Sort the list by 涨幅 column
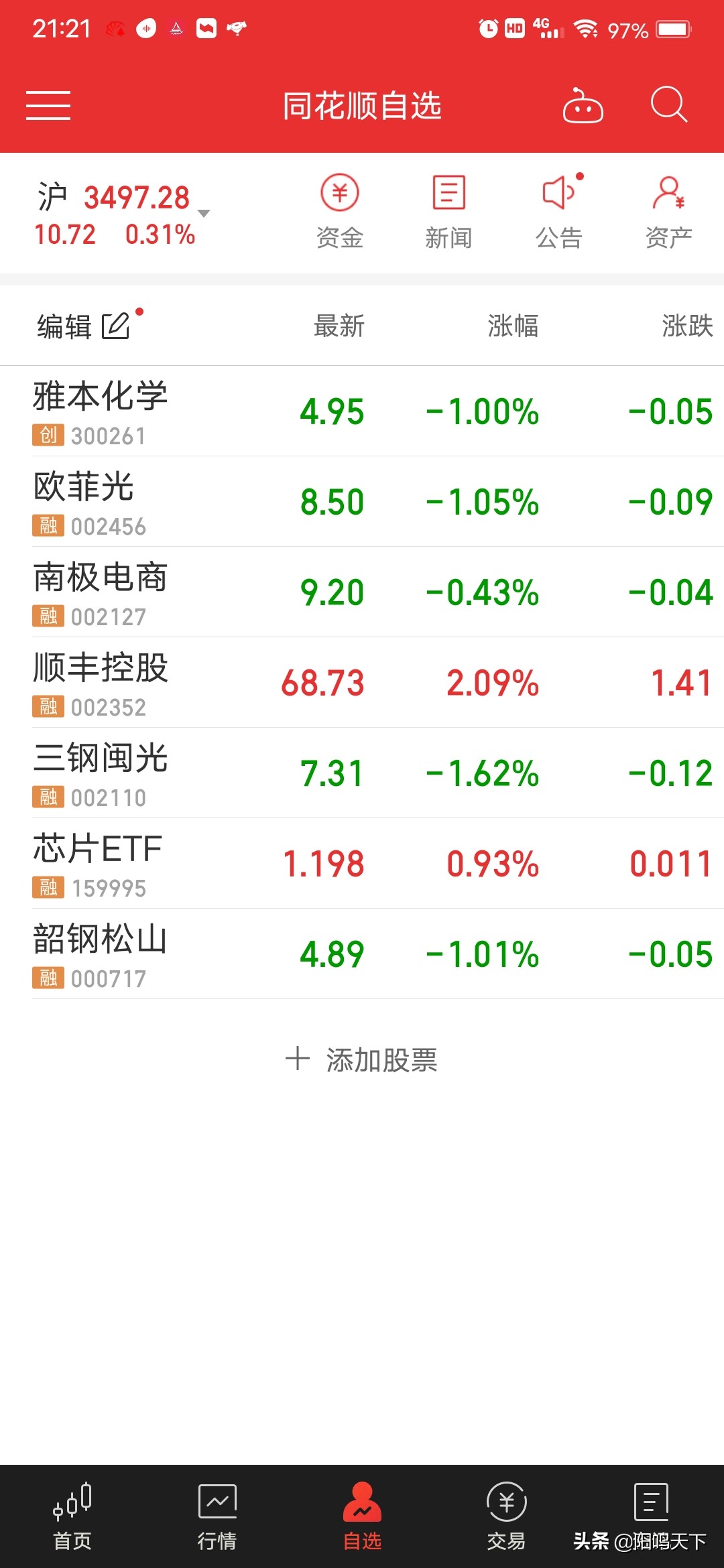The height and width of the screenshot is (1568, 724). pos(513,326)
